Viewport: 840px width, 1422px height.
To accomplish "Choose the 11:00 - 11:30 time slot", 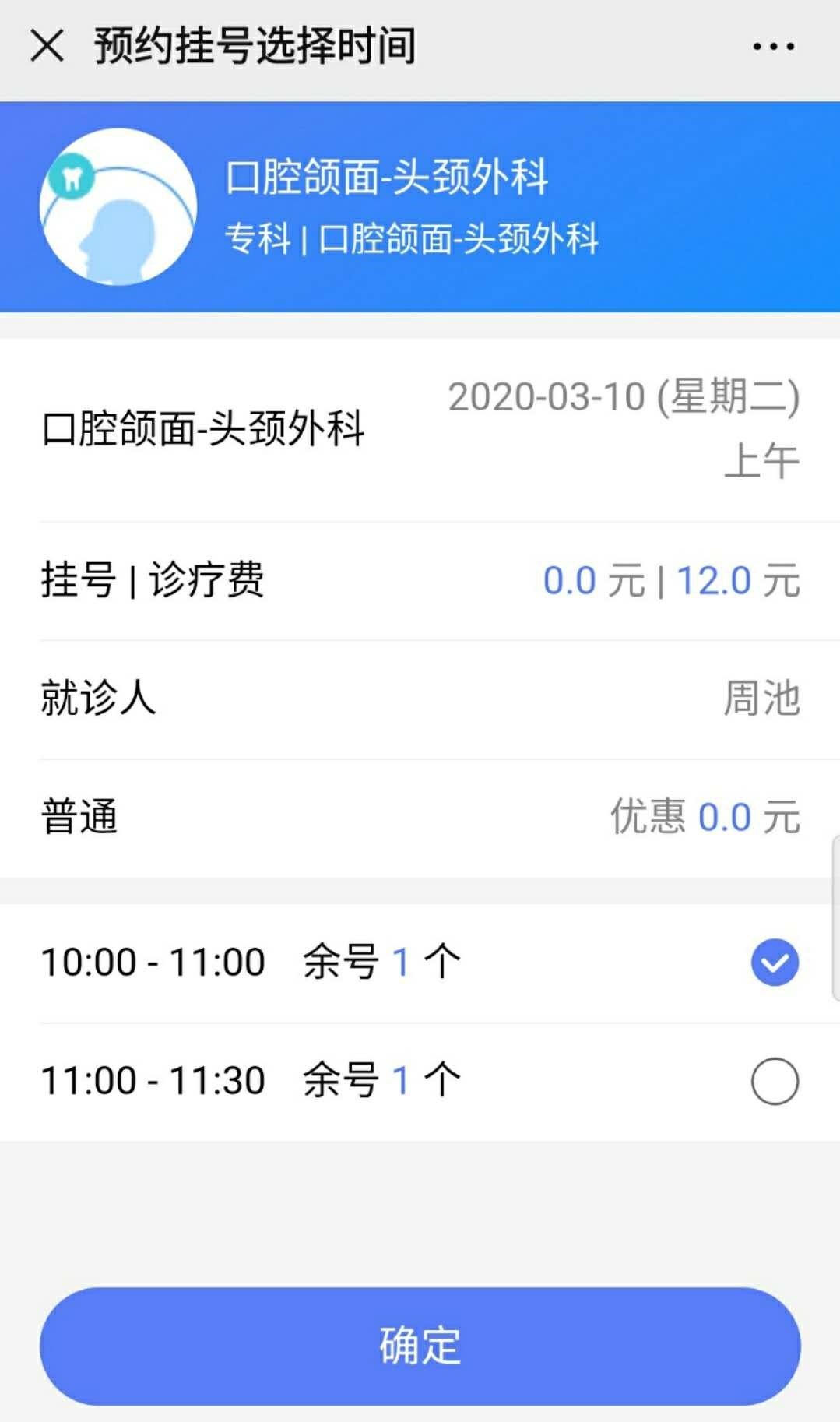I will pyautogui.click(x=420, y=1082).
